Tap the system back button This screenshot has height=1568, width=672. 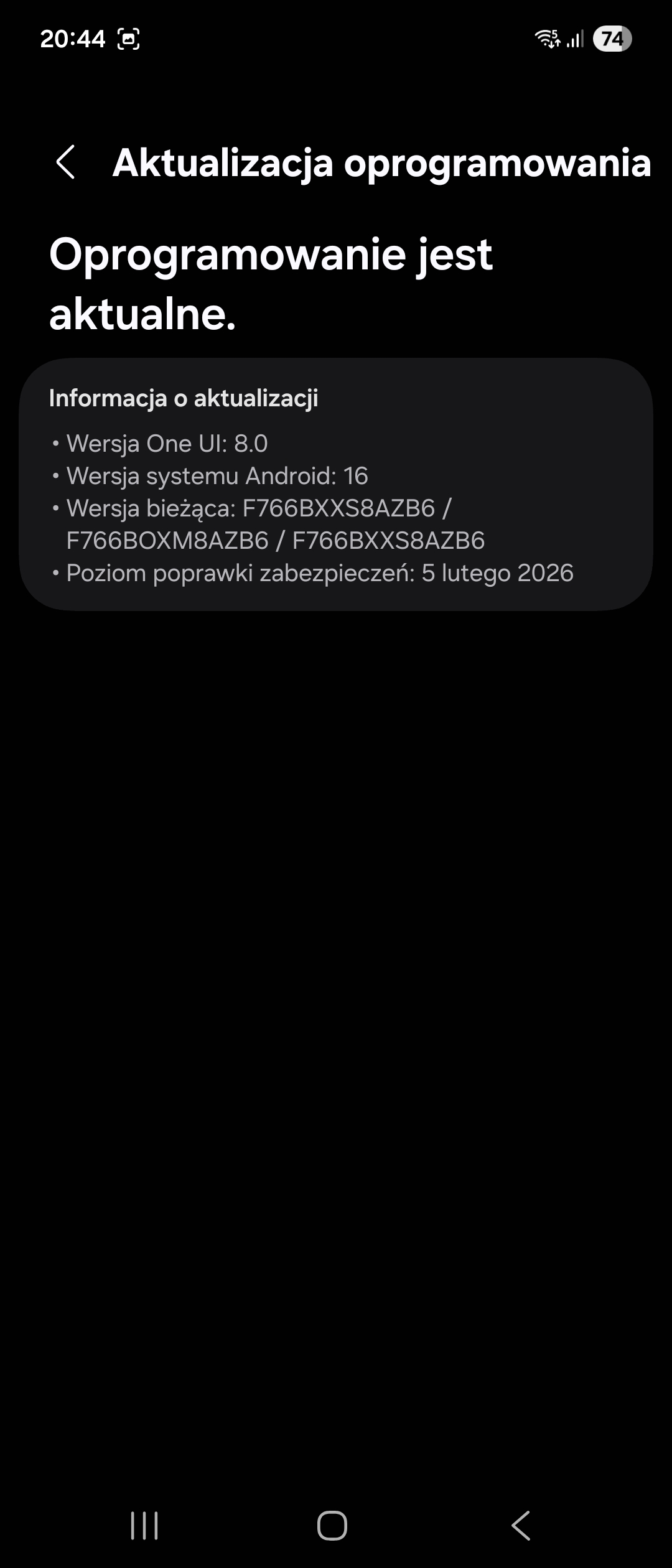[521, 1525]
